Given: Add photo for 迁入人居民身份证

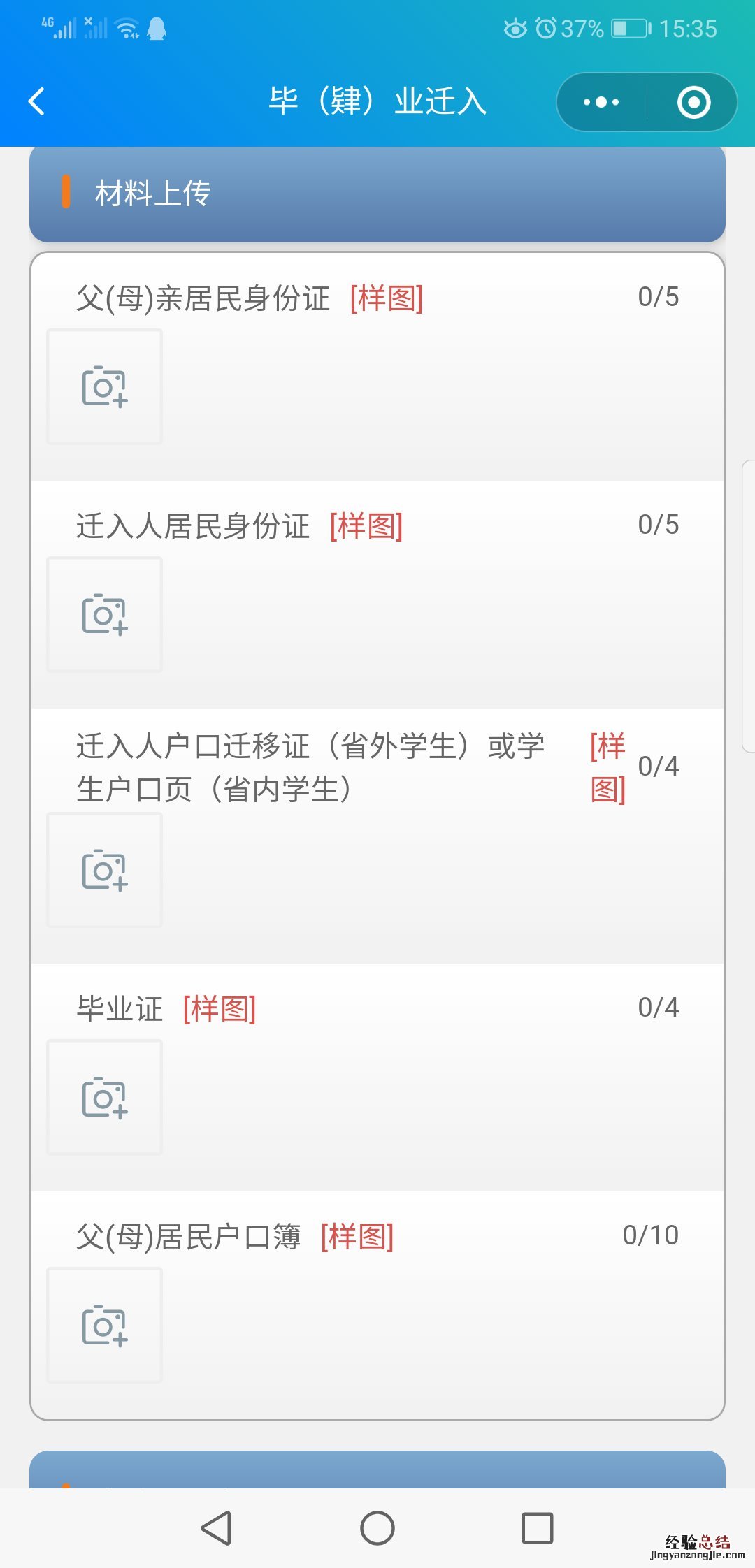Looking at the screenshot, I should 104,614.
